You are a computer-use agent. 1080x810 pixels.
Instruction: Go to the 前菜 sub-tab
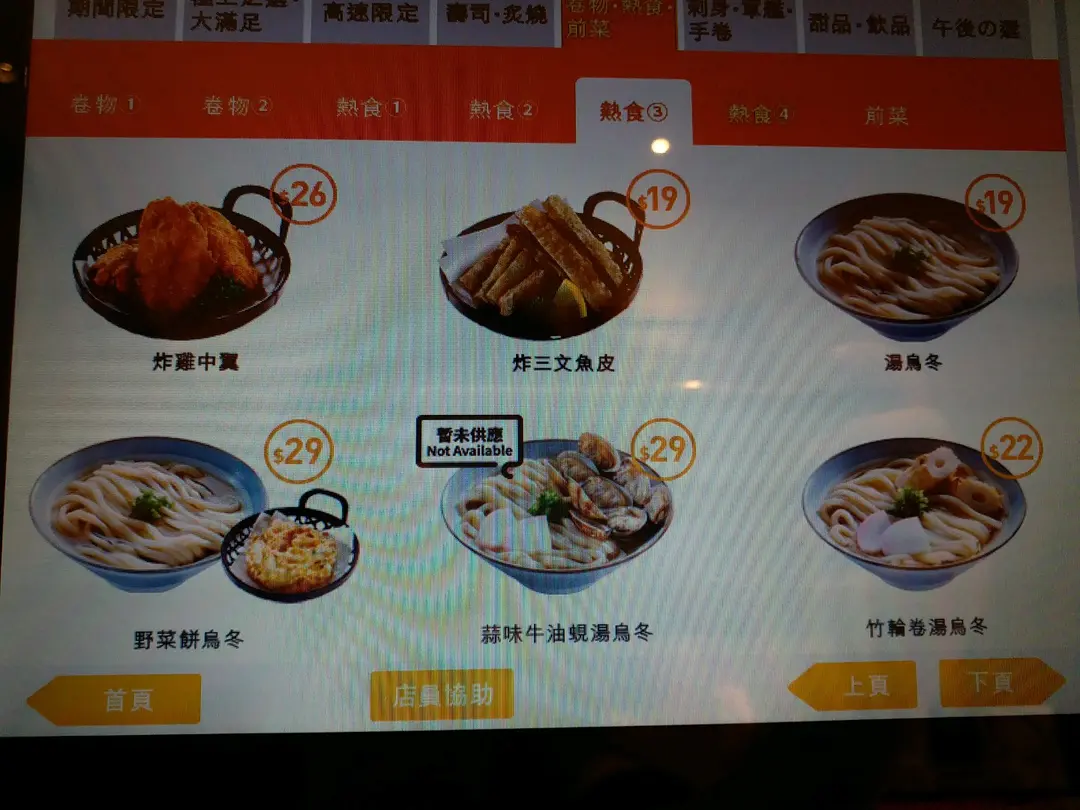click(x=885, y=116)
